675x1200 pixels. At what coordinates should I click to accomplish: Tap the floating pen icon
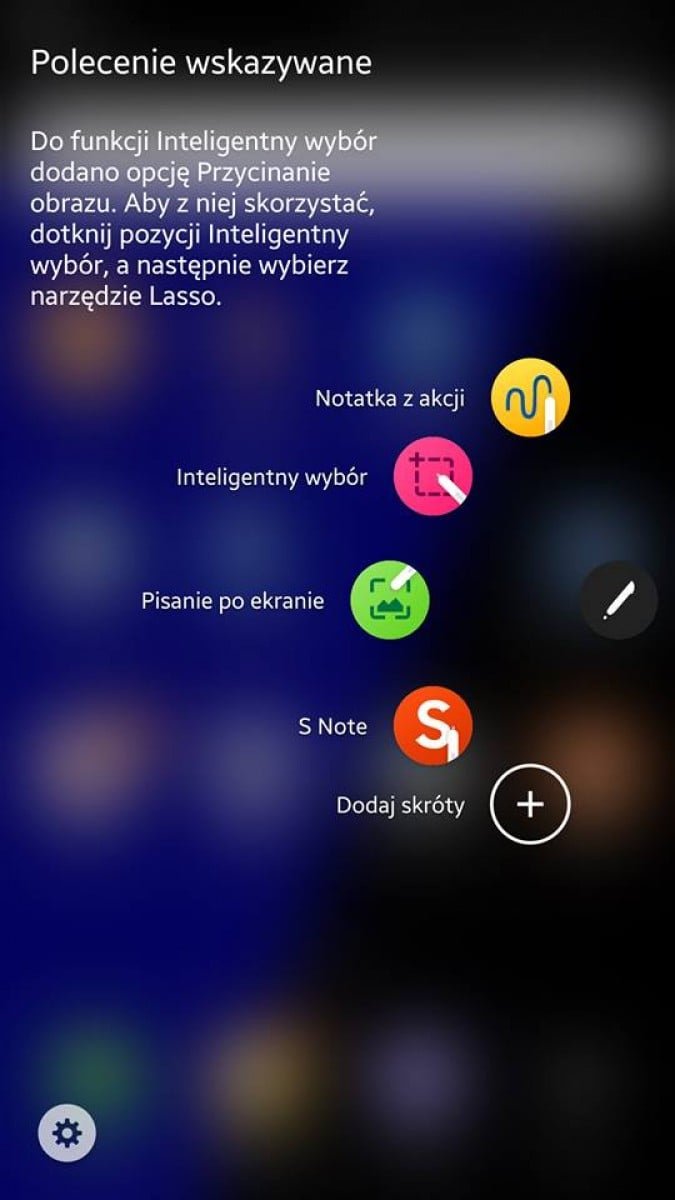click(619, 601)
